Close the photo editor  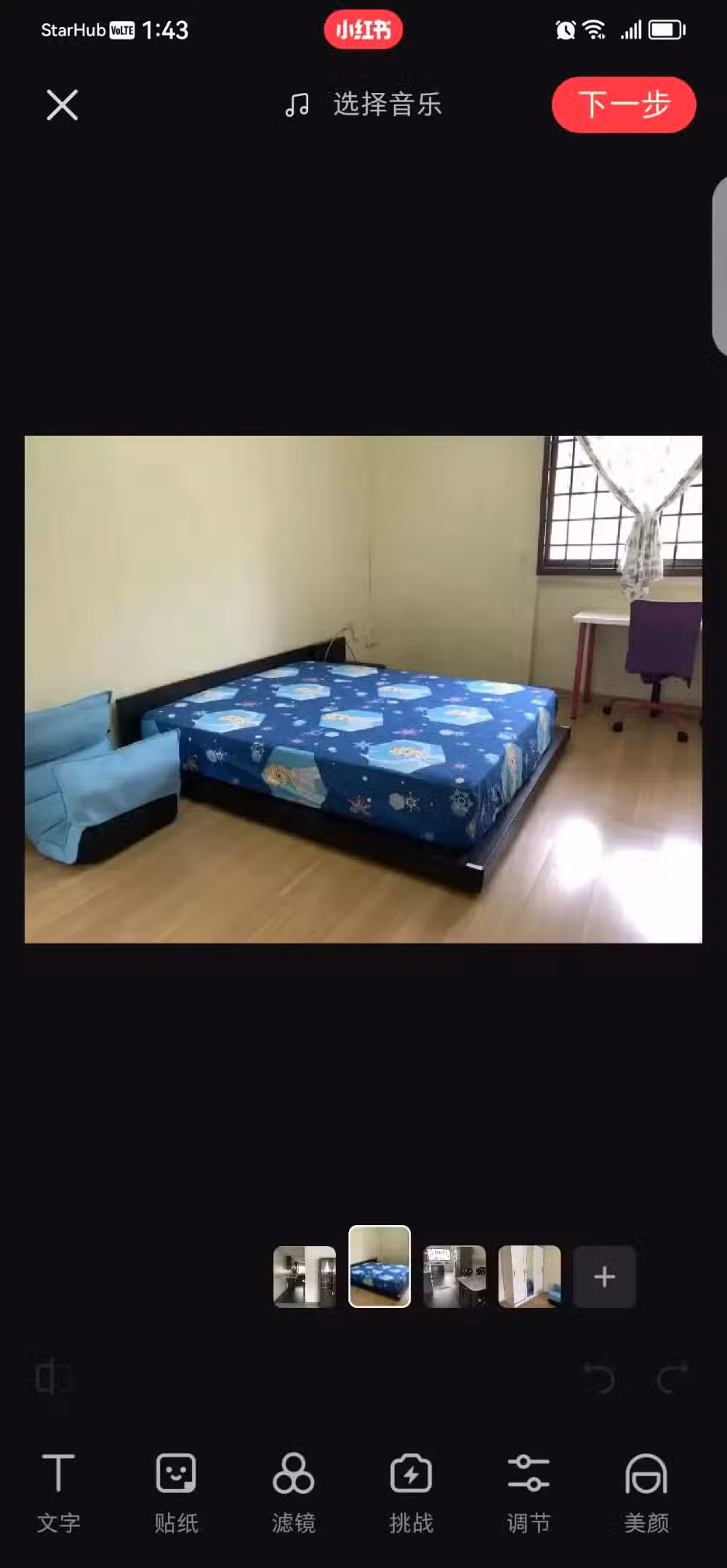click(62, 105)
